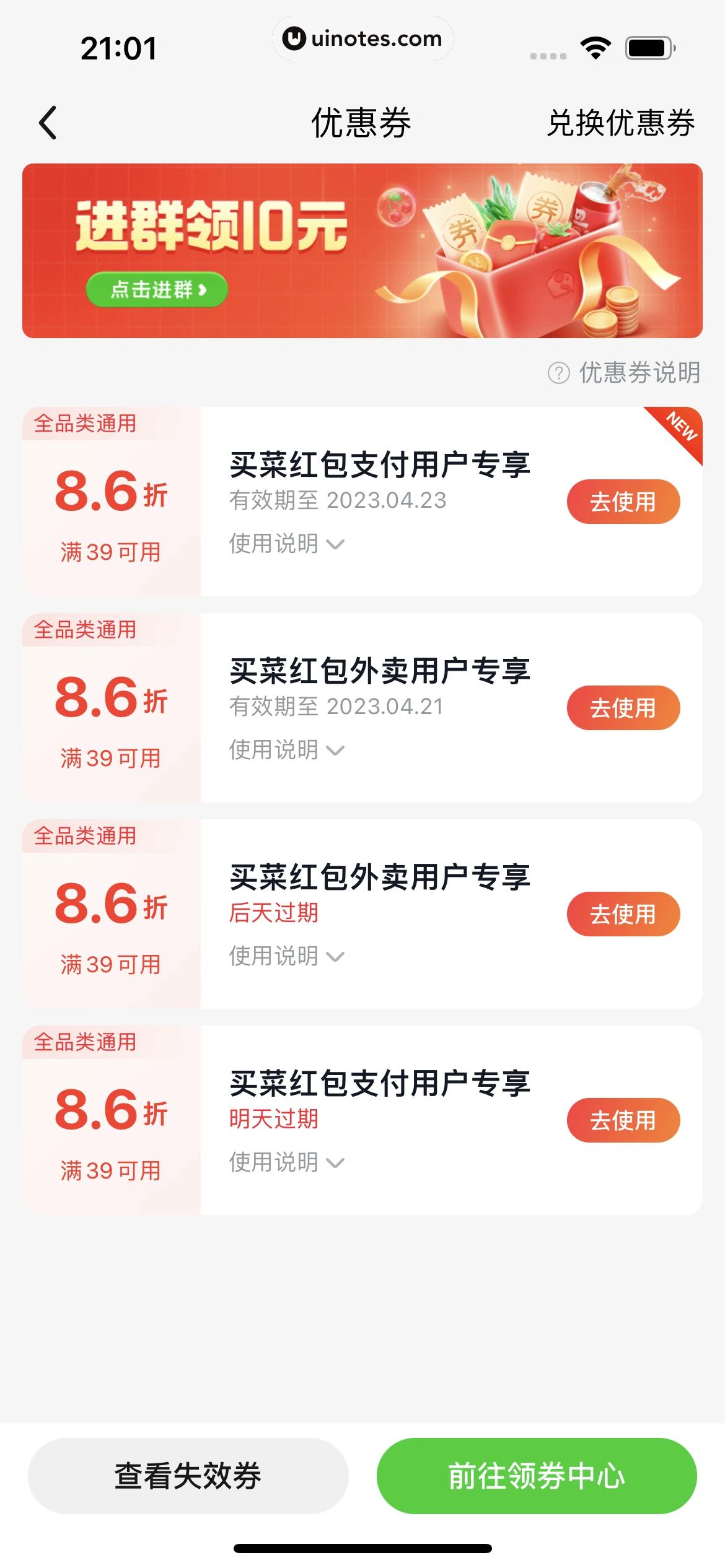This screenshot has height=1568, width=725.
Task: Expand 使用说明 for the 后天过期 coupon
Action: coord(286,956)
